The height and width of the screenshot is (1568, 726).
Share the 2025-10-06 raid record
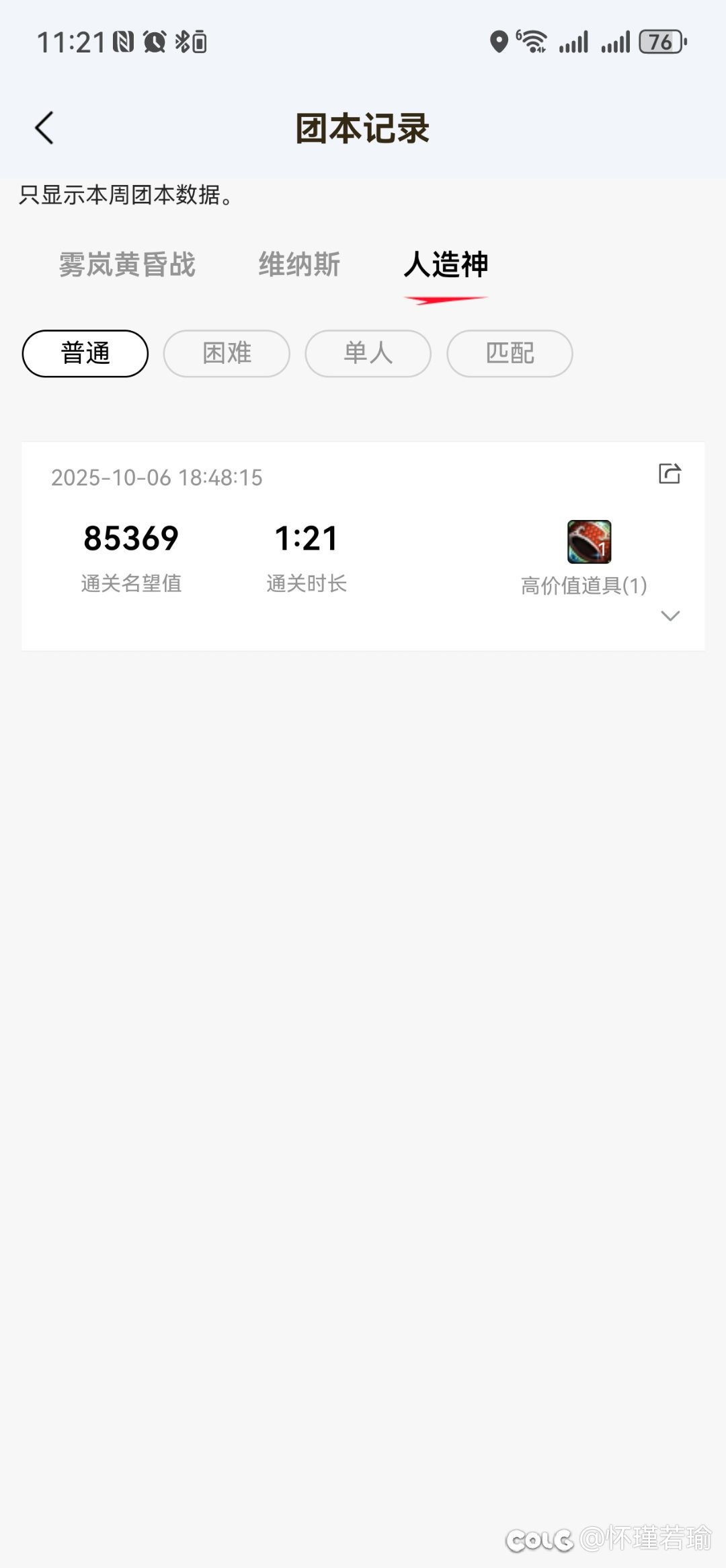coord(670,474)
